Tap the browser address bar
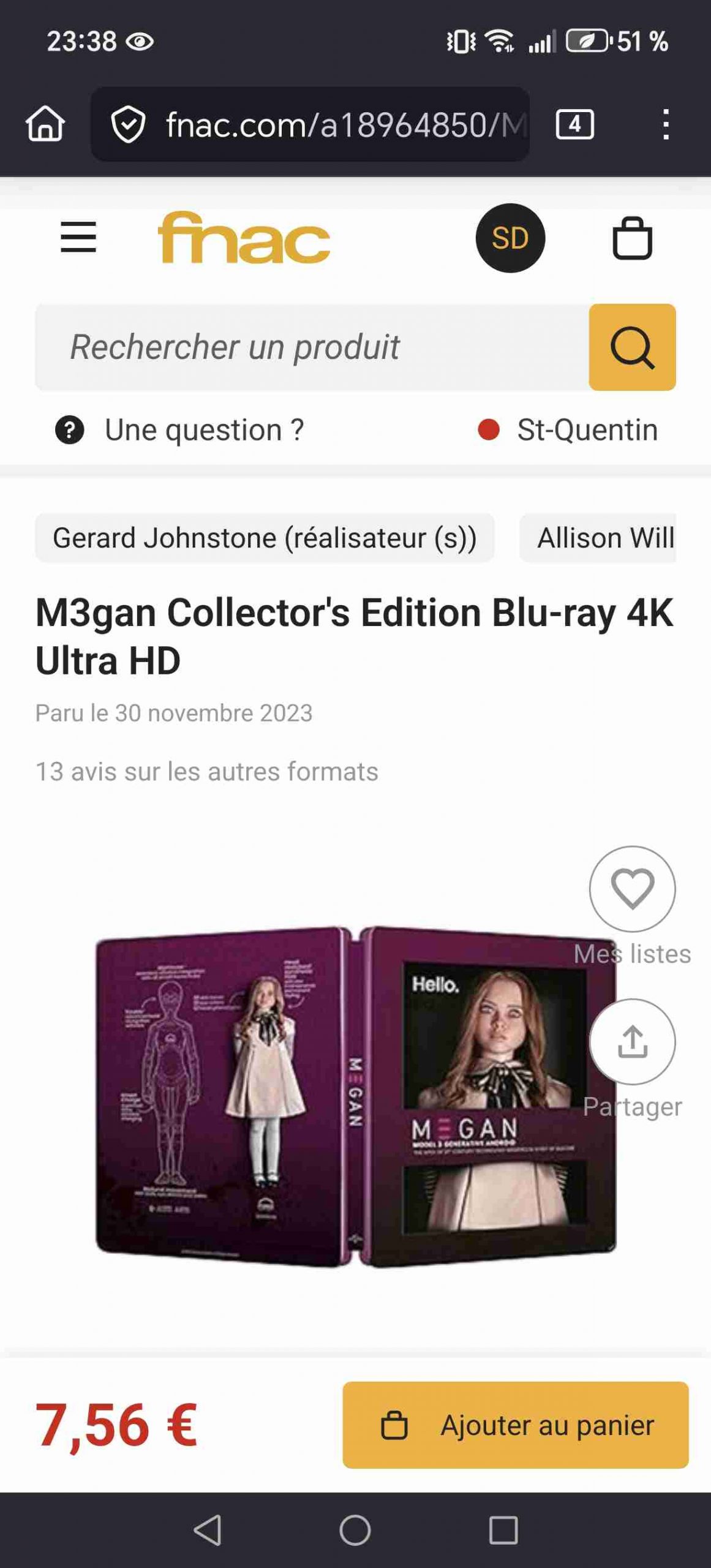Image resolution: width=711 pixels, height=1568 pixels. (x=318, y=125)
